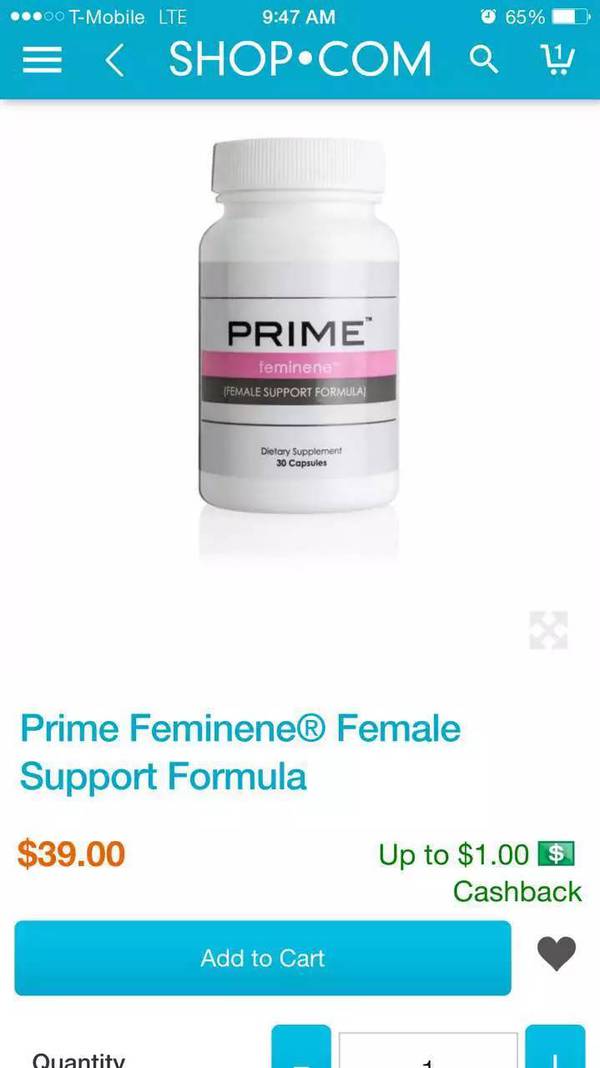Screen dimensions: 600x1068
Task: Go back to the previous page
Action: click(115, 61)
